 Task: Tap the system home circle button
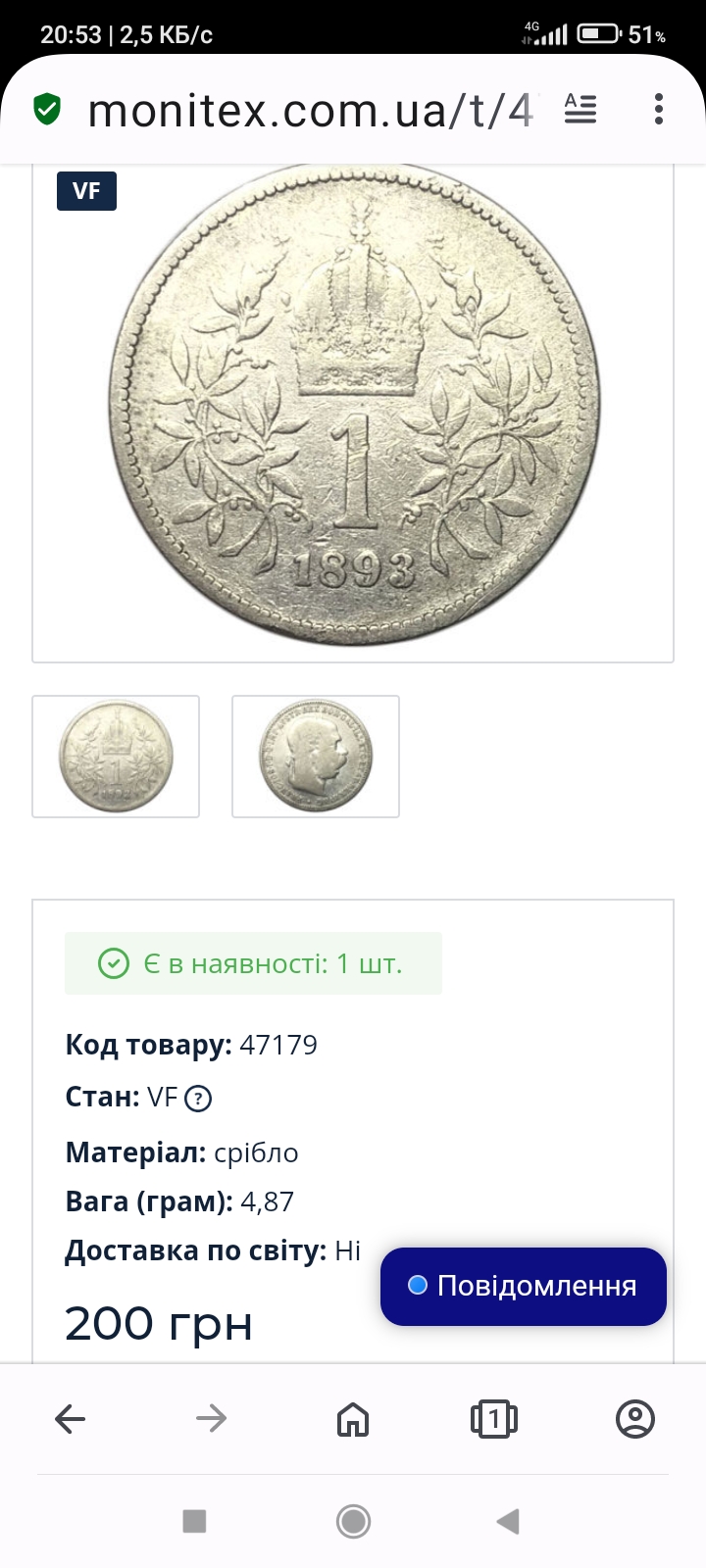pos(353,1521)
